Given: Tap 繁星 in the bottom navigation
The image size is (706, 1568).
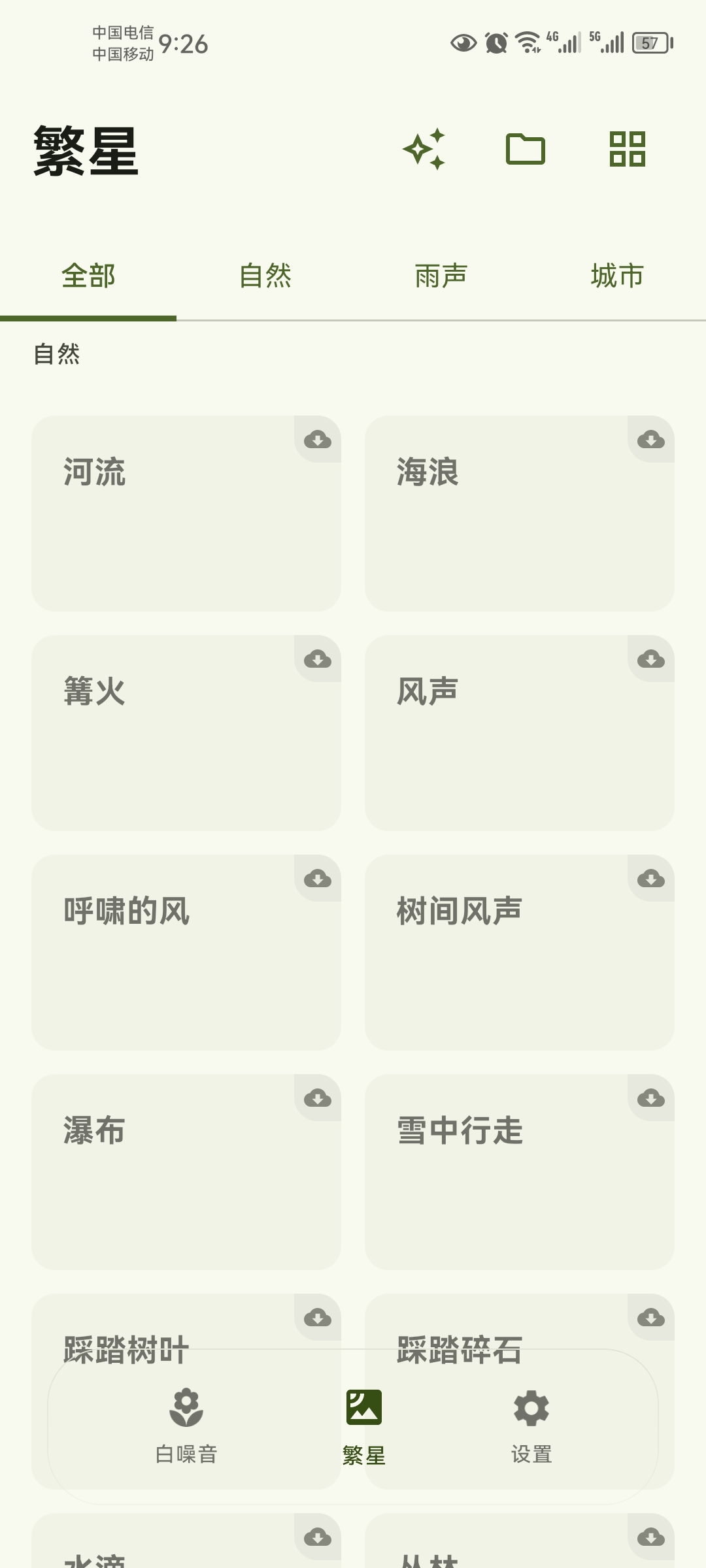Looking at the screenshot, I should [x=364, y=1426].
